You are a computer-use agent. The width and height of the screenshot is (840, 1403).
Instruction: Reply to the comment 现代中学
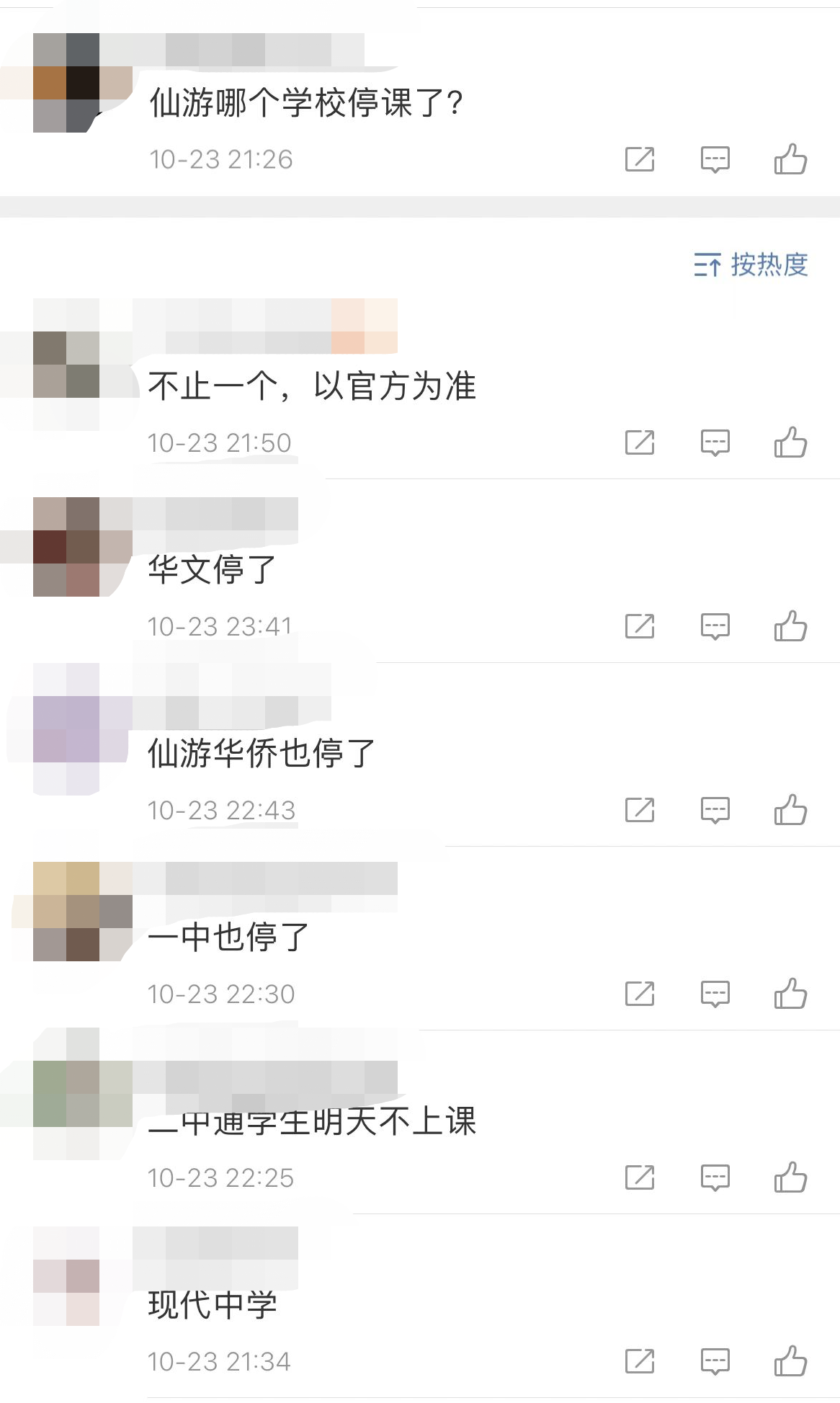pos(715,1361)
